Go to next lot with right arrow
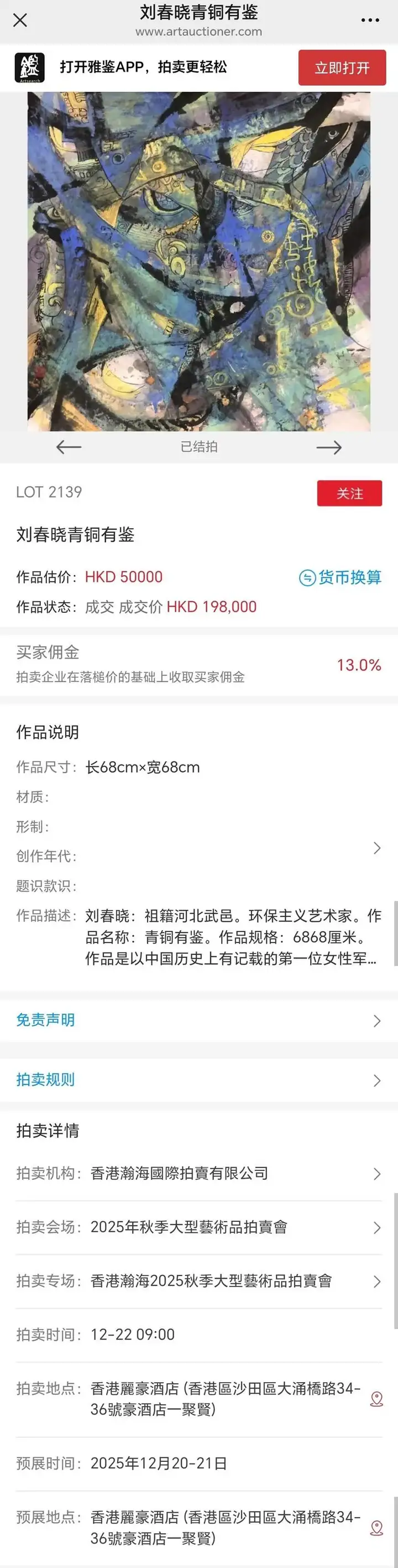398x1568 pixels. pos(328,447)
